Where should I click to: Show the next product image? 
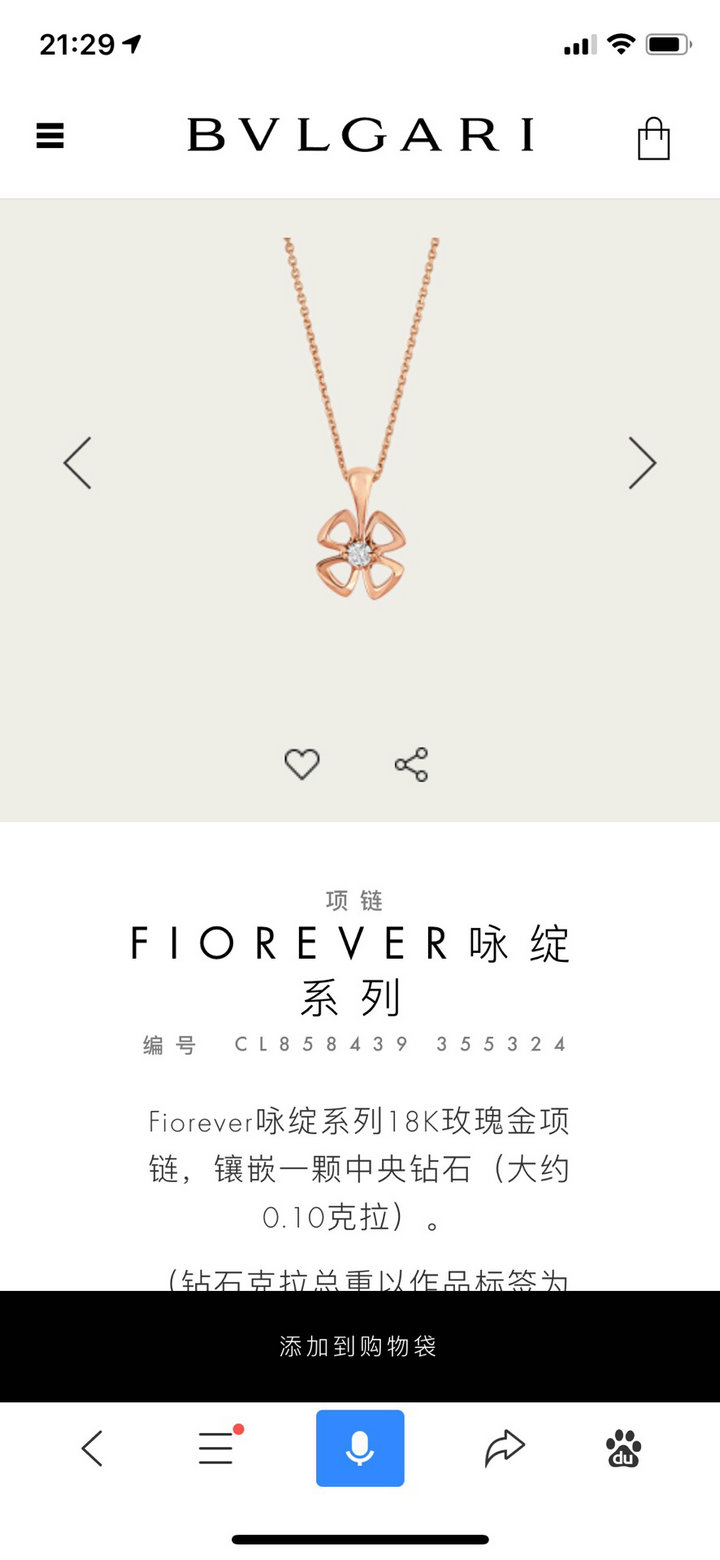pos(642,463)
